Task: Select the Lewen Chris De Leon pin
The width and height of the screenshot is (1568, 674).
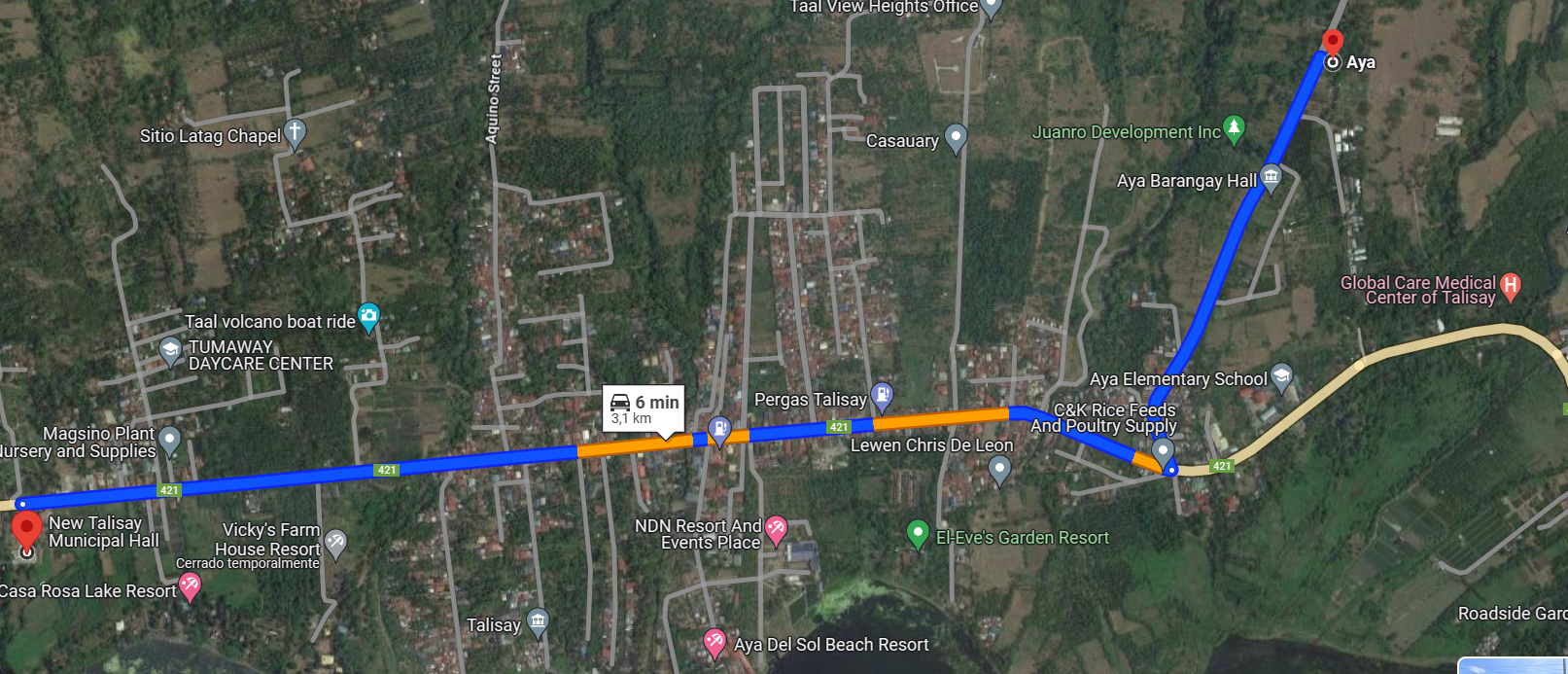Action: click(x=999, y=469)
